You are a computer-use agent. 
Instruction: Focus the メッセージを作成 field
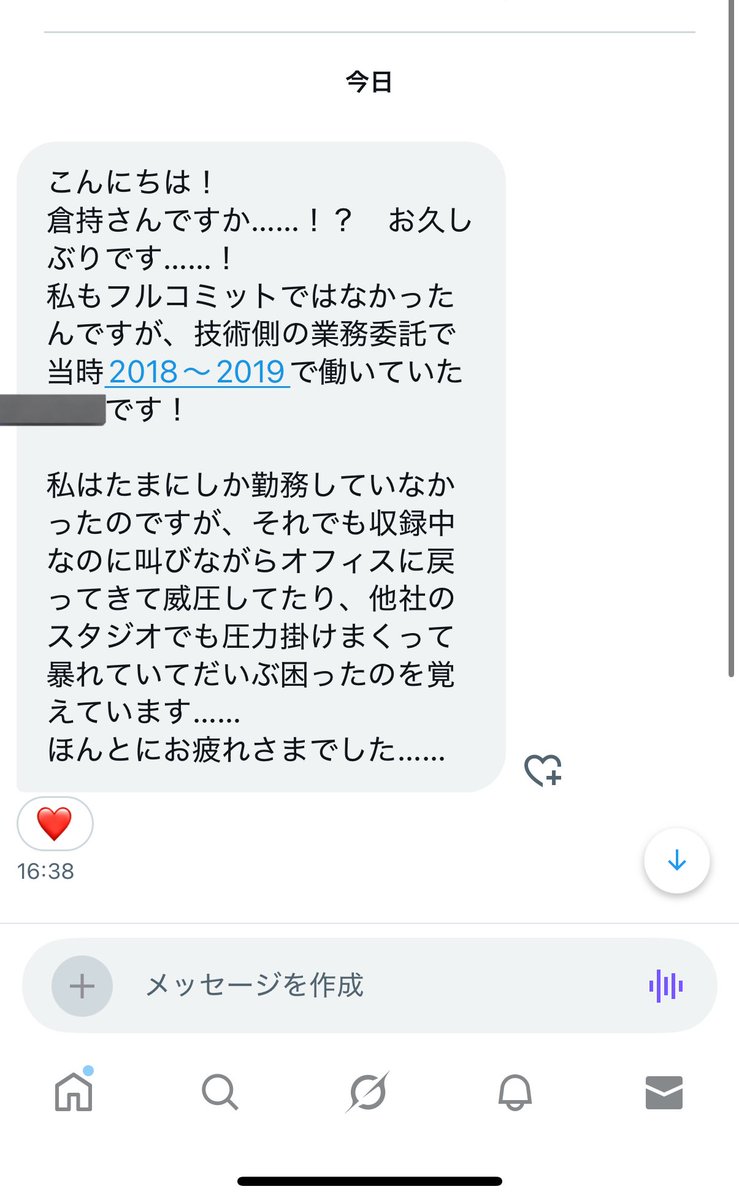380,986
